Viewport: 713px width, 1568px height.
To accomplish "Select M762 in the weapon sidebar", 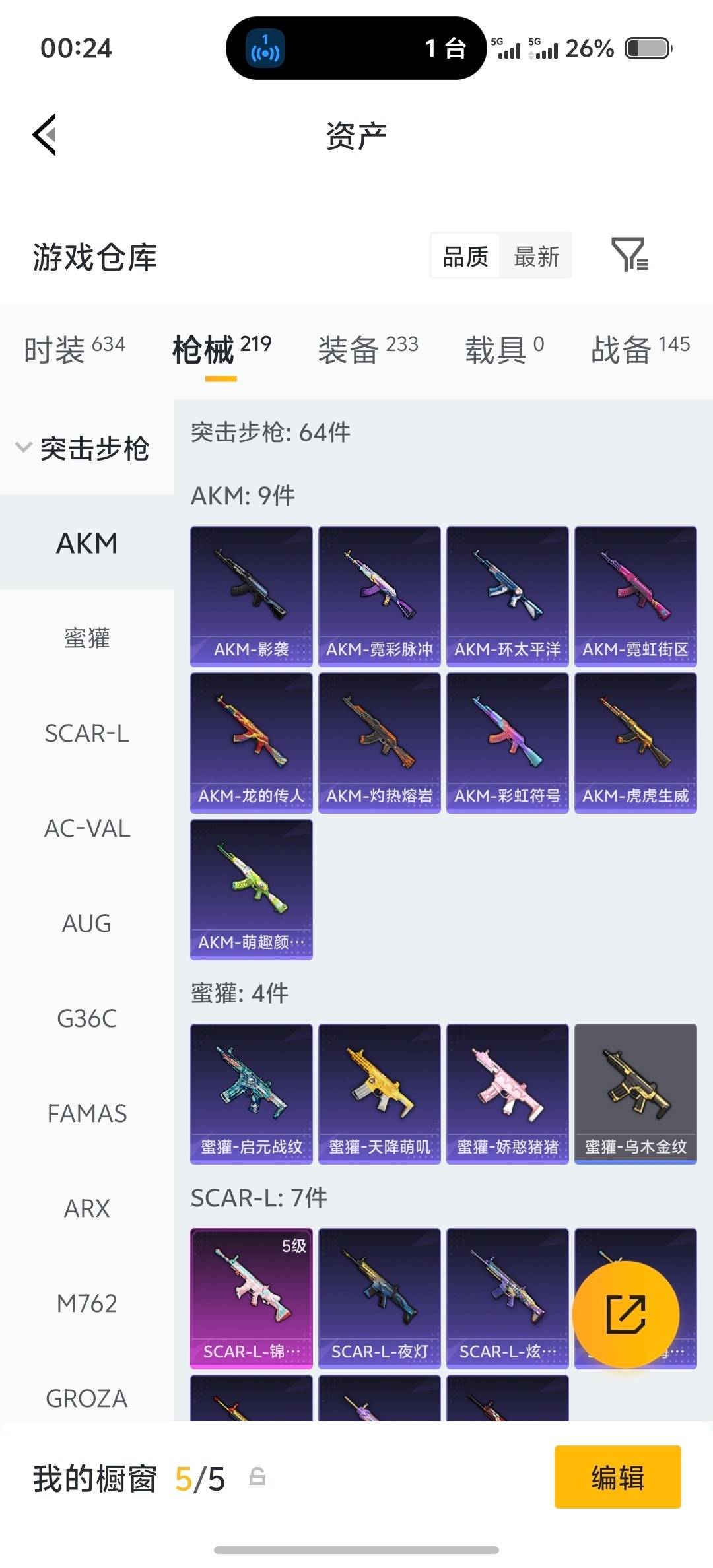I will point(86,1303).
